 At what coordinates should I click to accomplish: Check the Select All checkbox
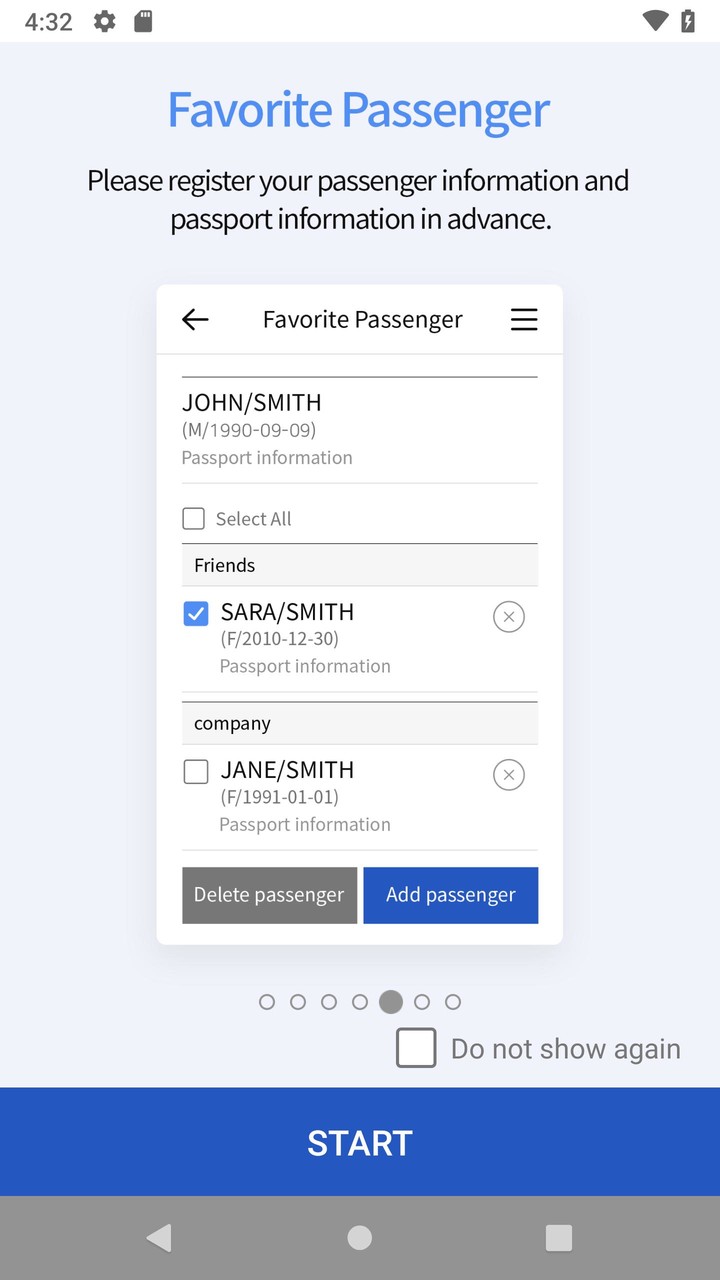(x=193, y=518)
